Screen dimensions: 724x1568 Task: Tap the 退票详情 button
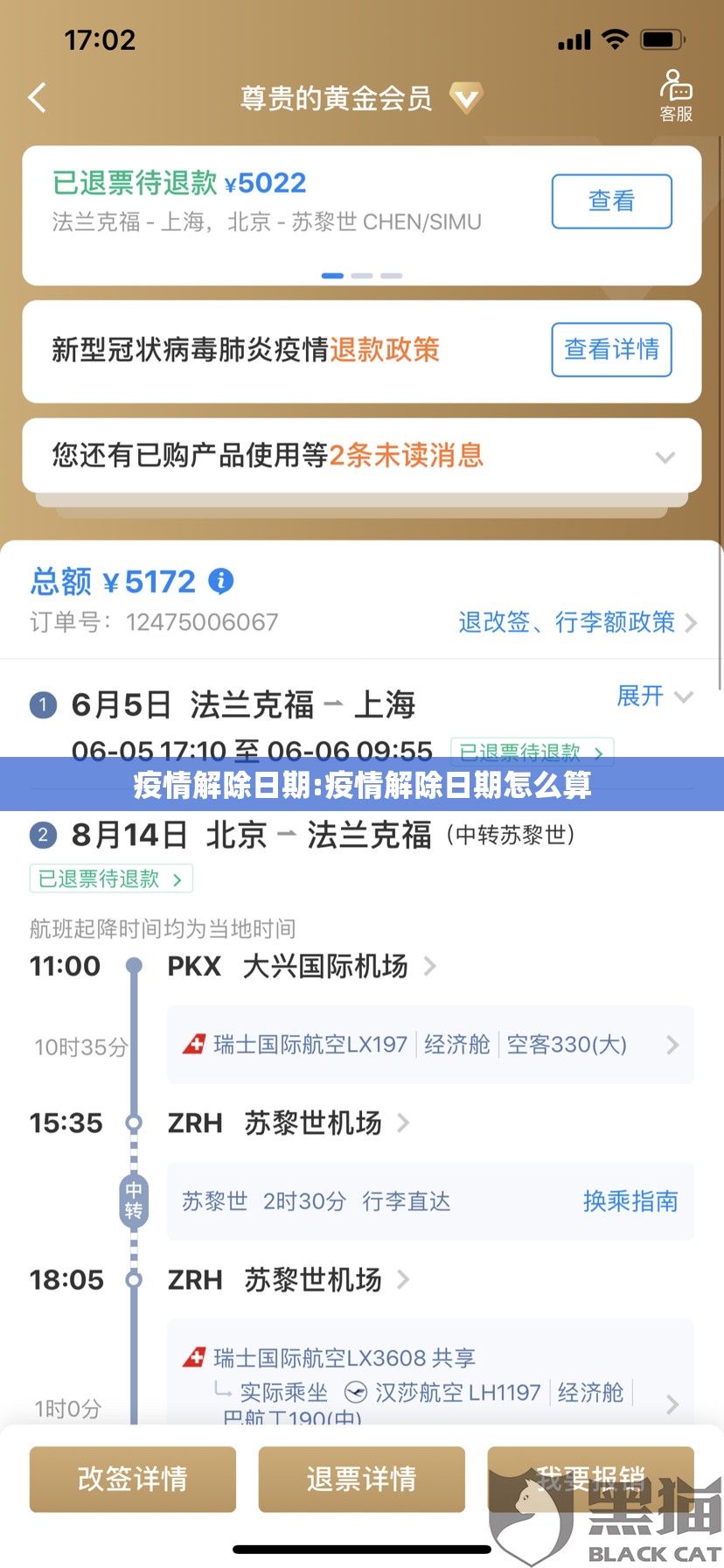coord(361,1479)
